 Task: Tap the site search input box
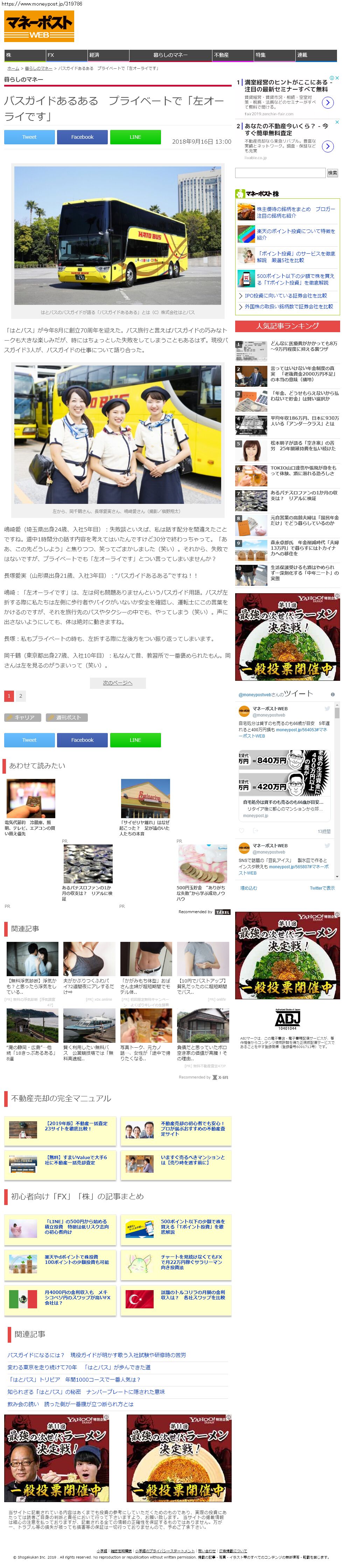[280, 173]
